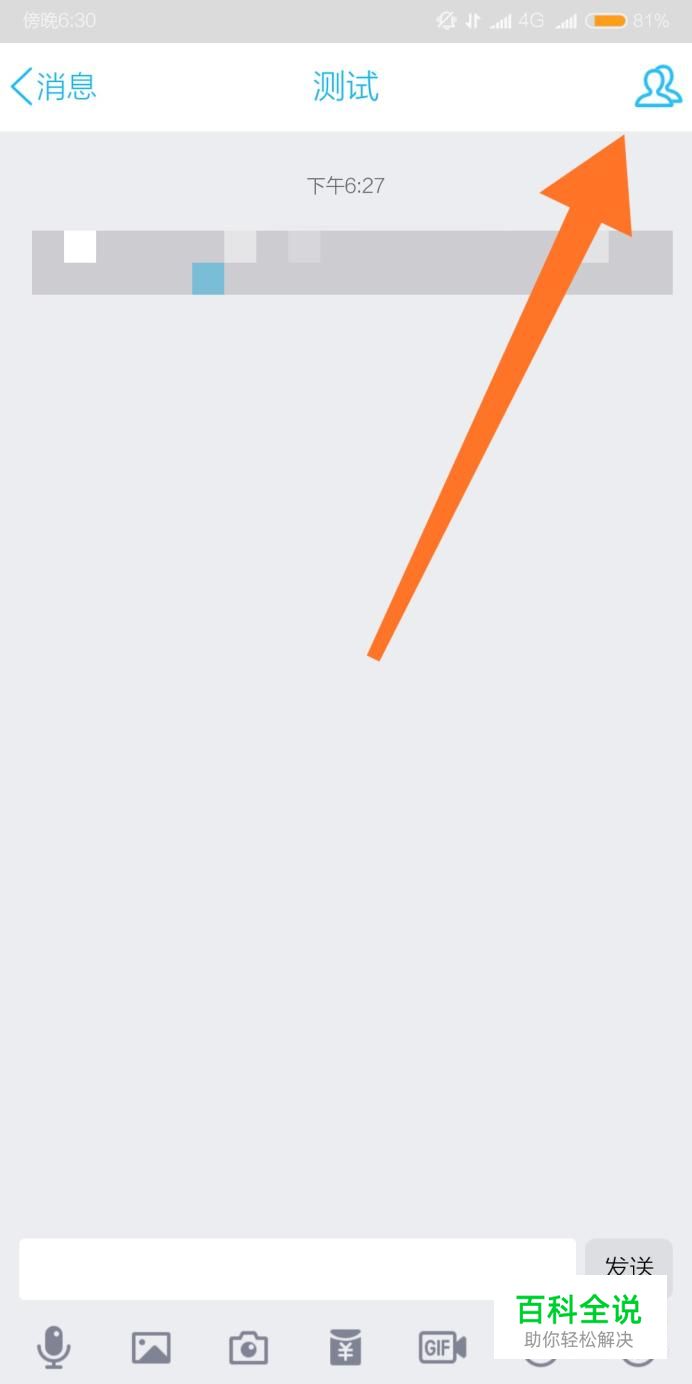Focus the message input field
The image size is (692, 1384).
pos(297,1268)
